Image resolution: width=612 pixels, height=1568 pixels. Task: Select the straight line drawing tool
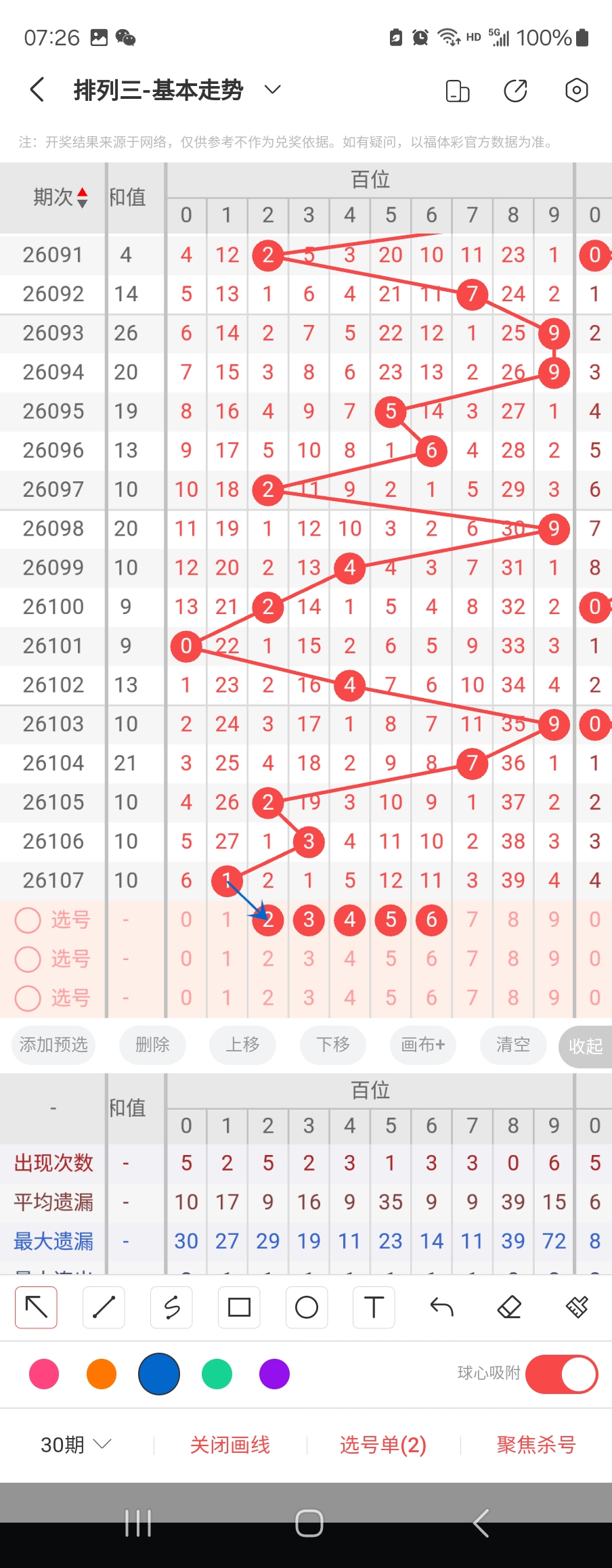click(x=104, y=1307)
